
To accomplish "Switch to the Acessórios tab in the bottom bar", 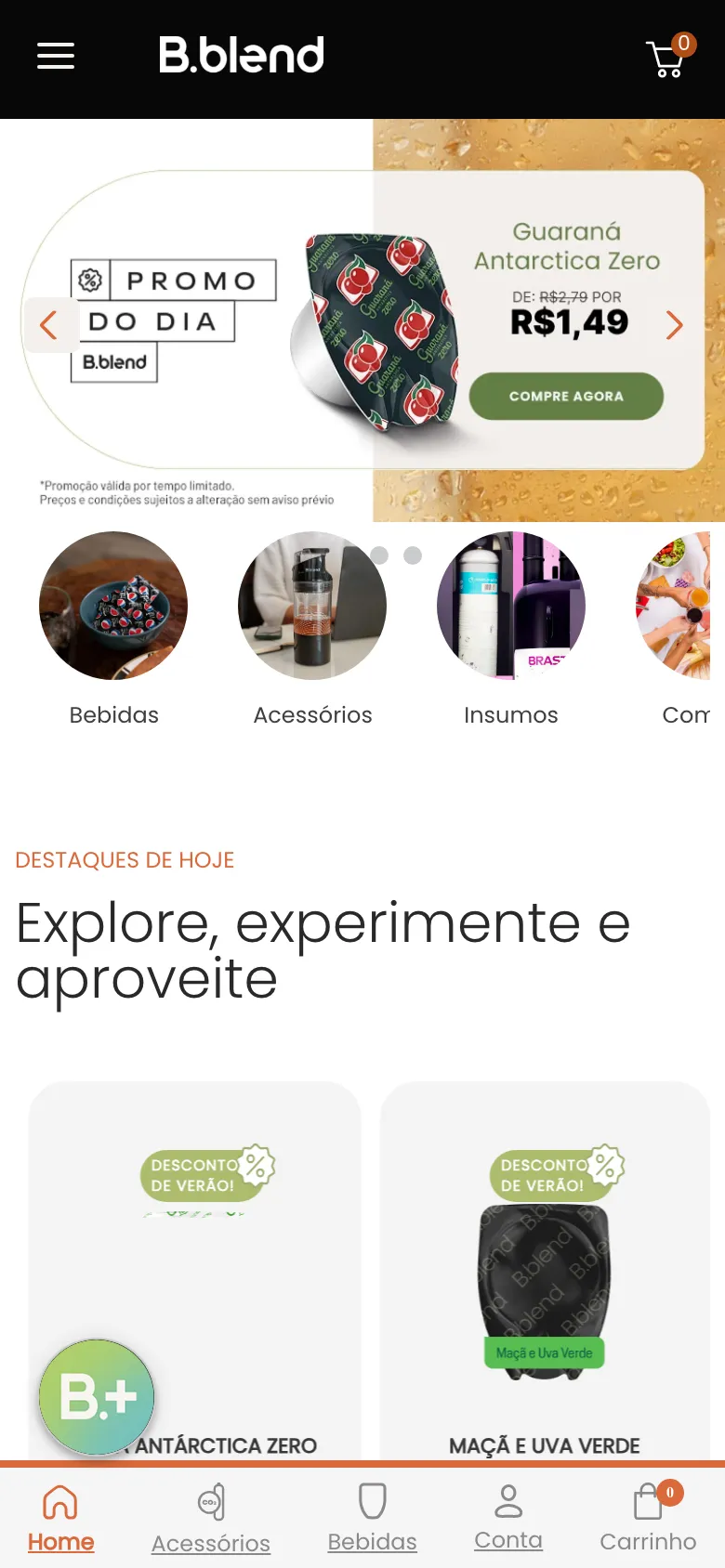I will (x=211, y=1518).
